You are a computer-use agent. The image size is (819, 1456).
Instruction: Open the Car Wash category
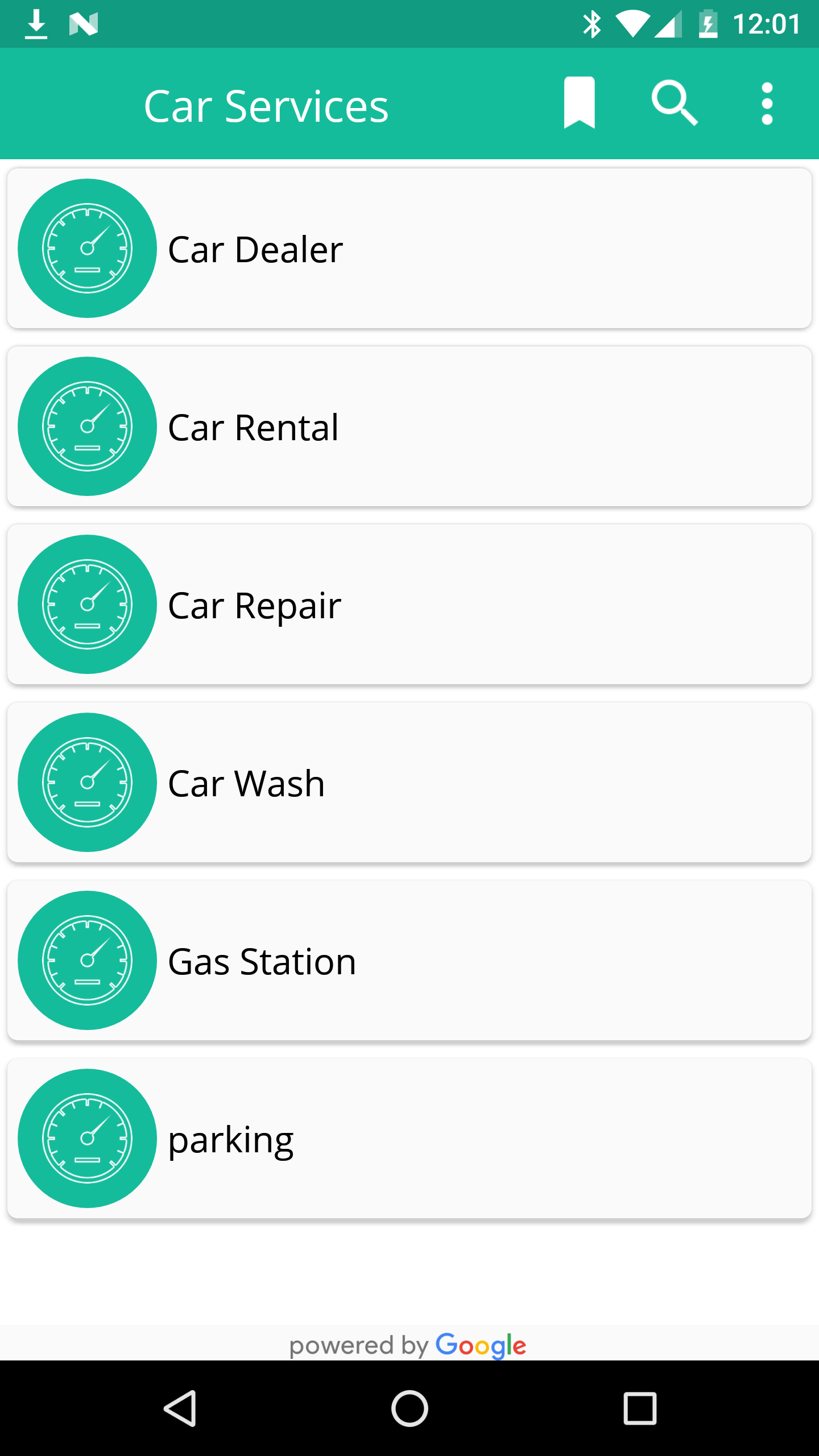[409, 783]
